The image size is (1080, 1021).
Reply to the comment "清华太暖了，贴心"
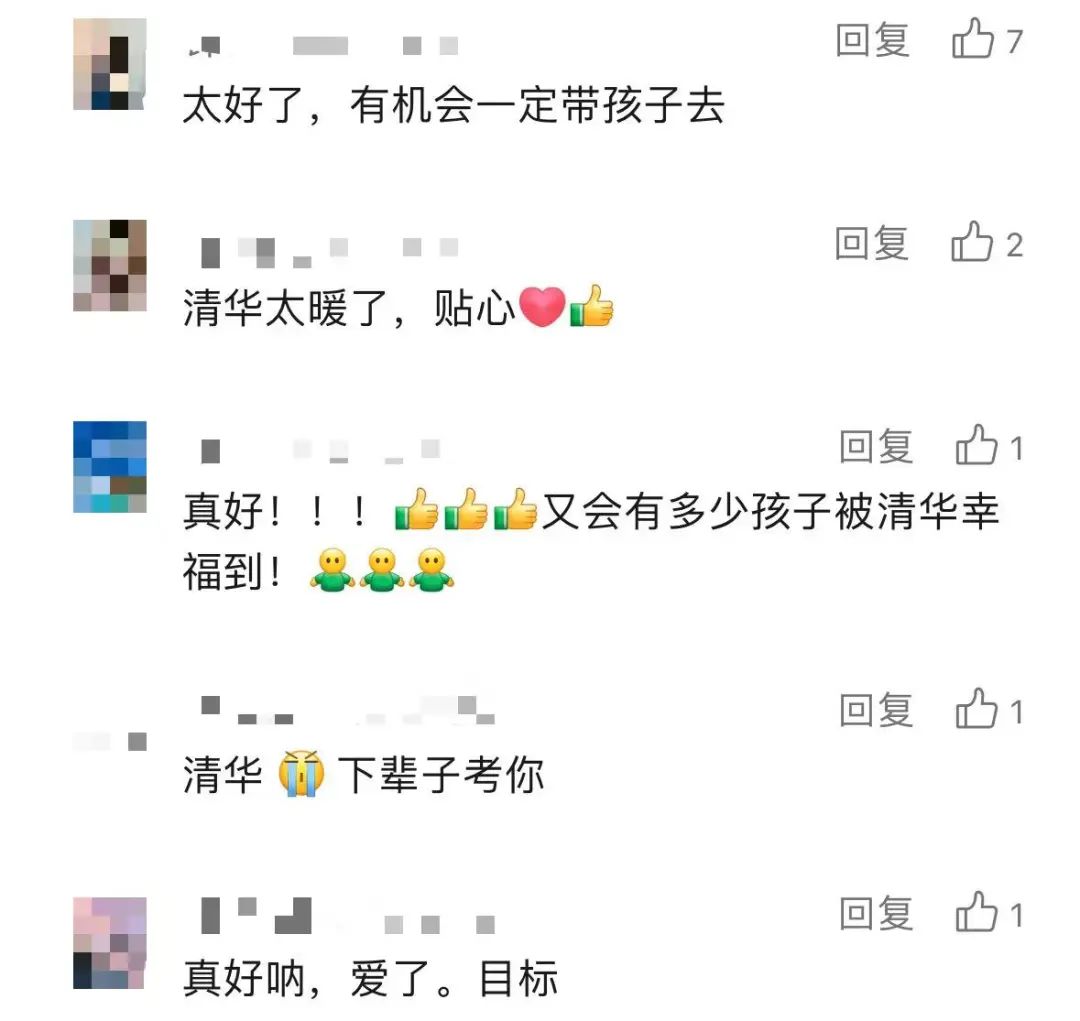(x=872, y=244)
